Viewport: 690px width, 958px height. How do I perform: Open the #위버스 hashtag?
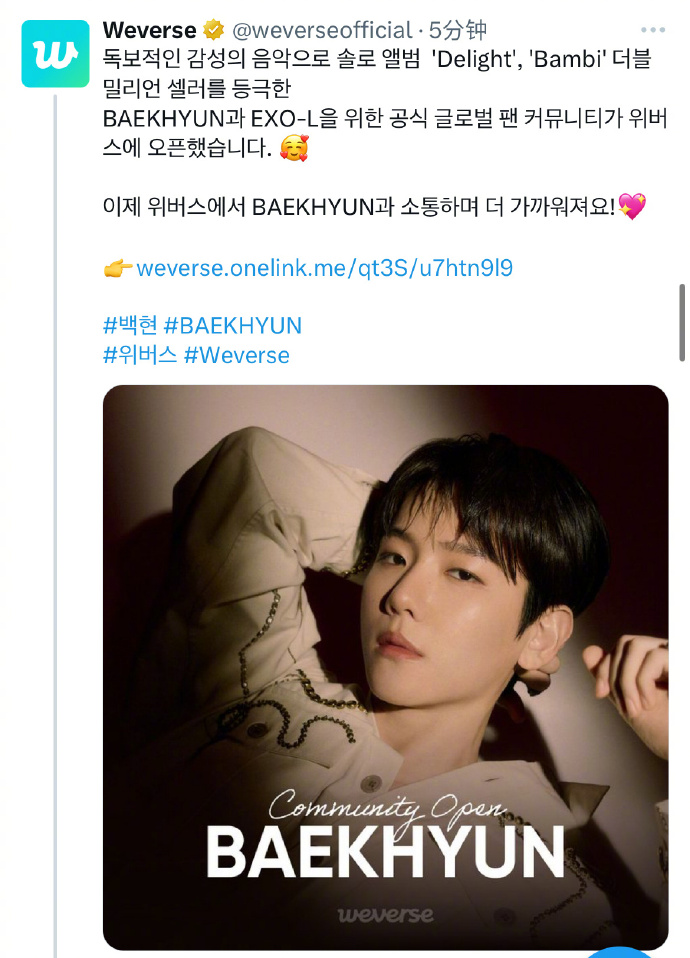point(140,355)
